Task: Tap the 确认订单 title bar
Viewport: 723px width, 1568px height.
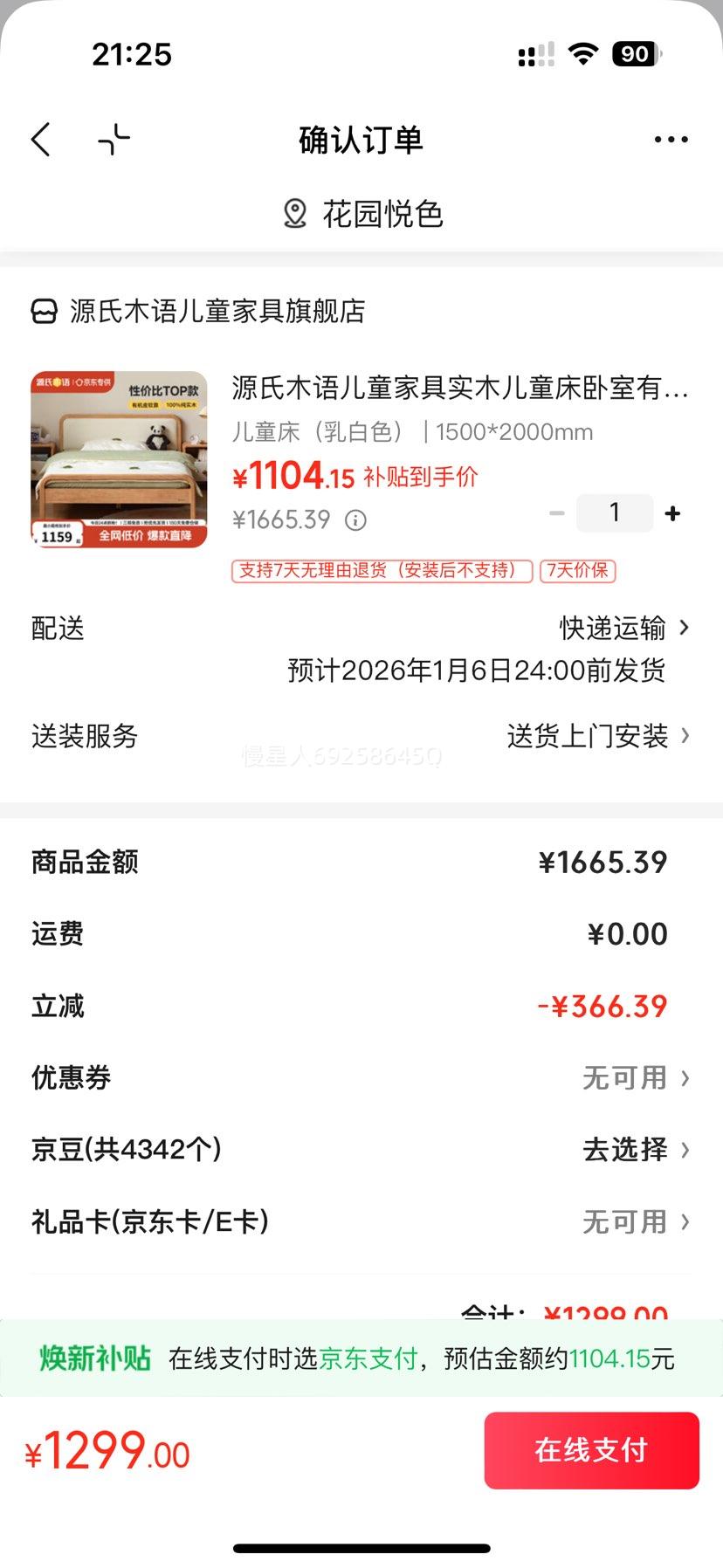Action: click(360, 139)
